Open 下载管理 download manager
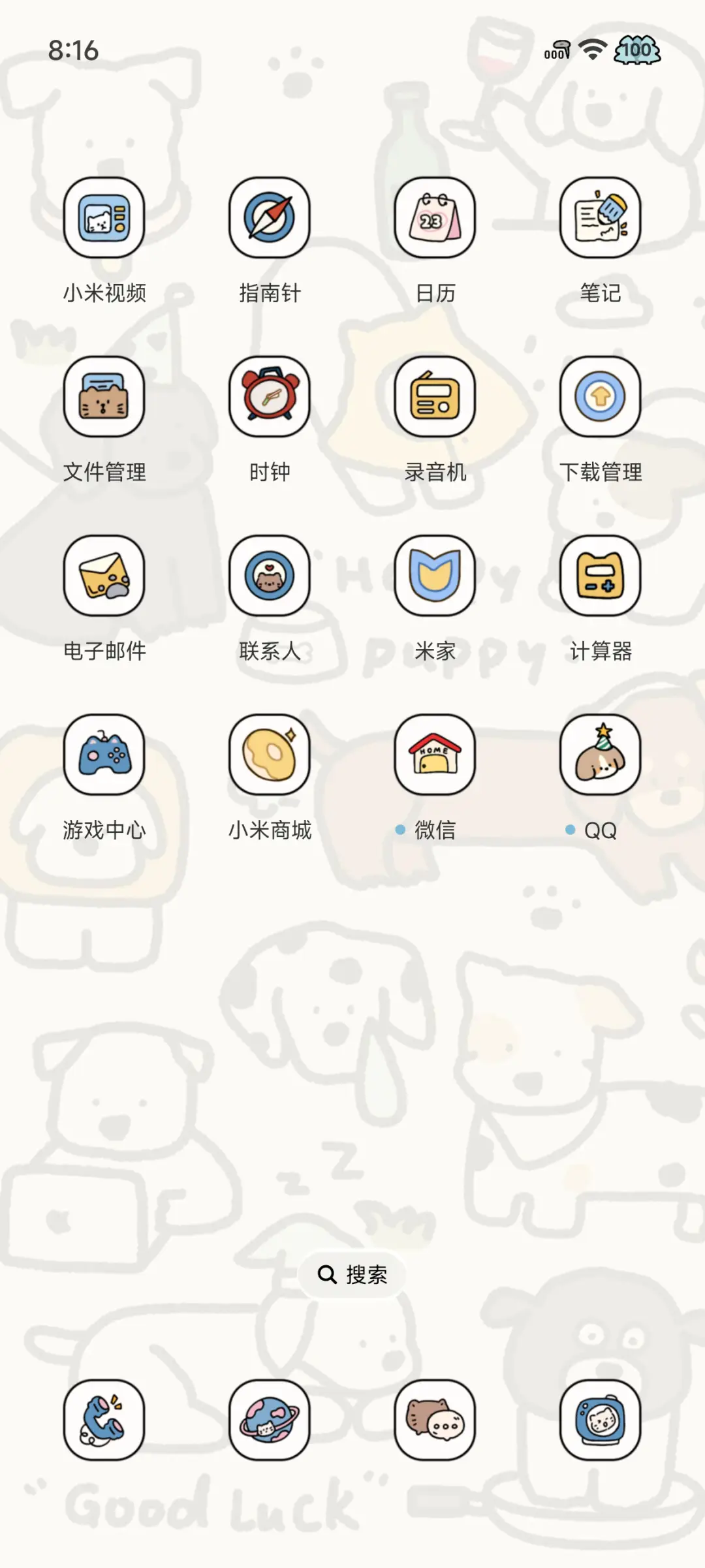This screenshot has width=705, height=1568. point(600,398)
